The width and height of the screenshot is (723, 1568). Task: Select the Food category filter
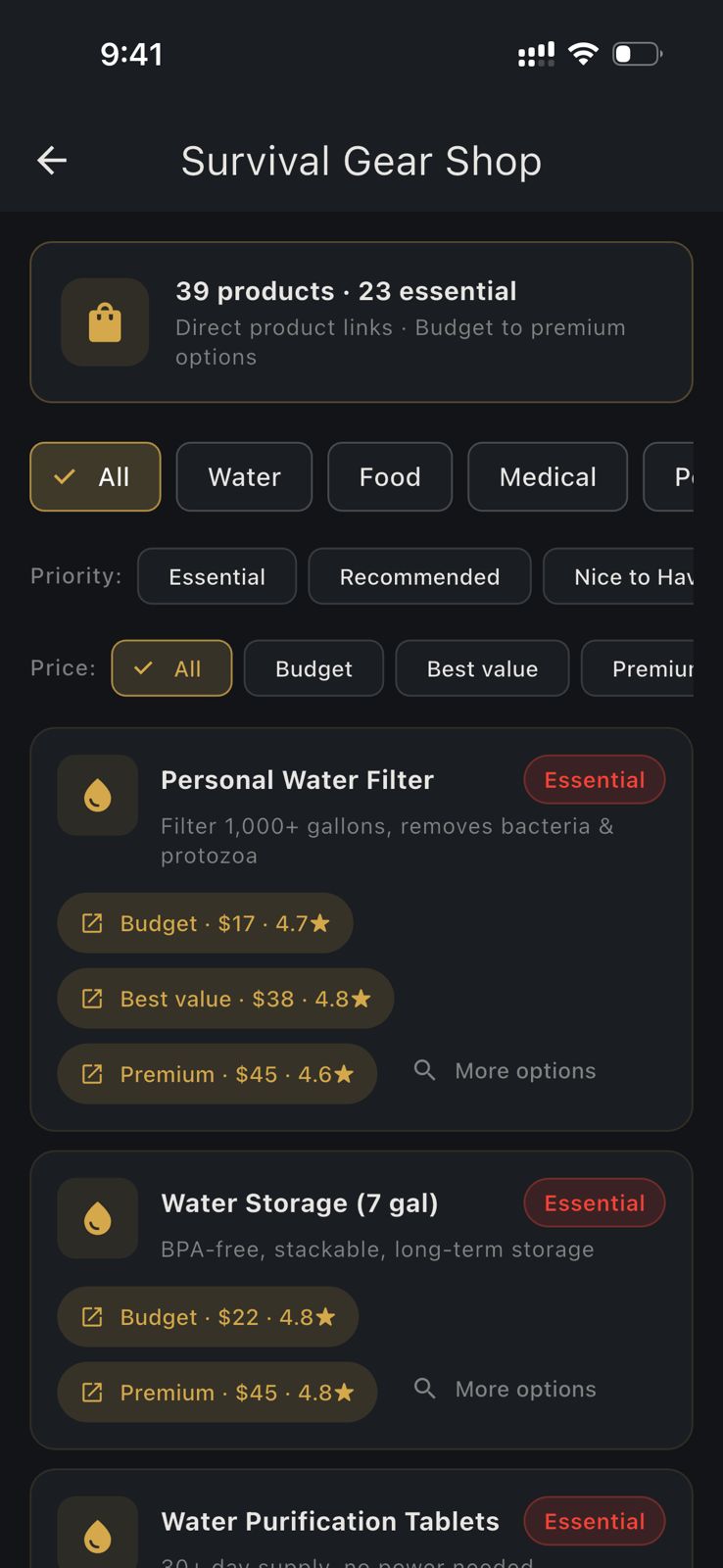(x=389, y=477)
